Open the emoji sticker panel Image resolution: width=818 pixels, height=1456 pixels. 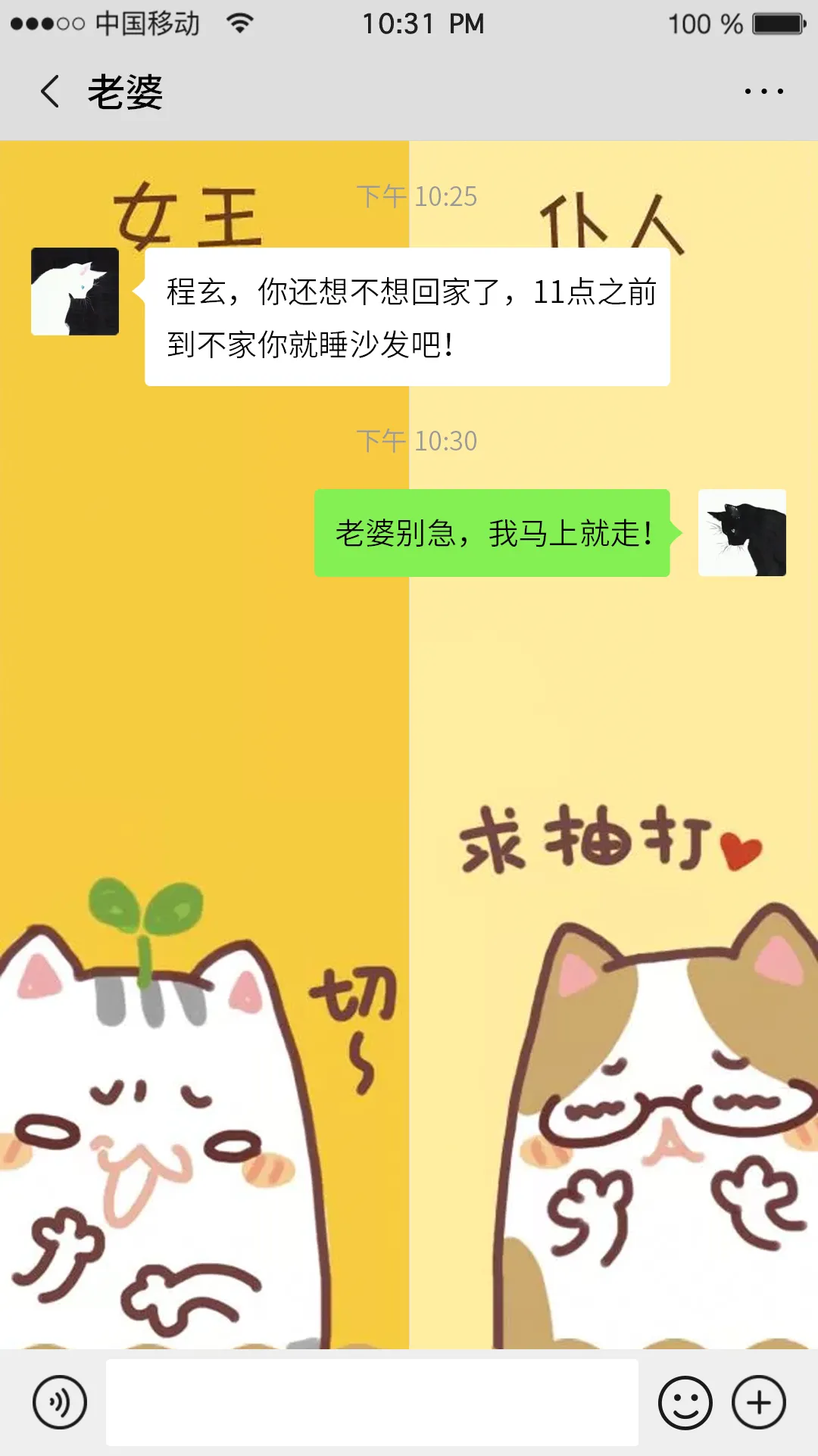point(685,1402)
